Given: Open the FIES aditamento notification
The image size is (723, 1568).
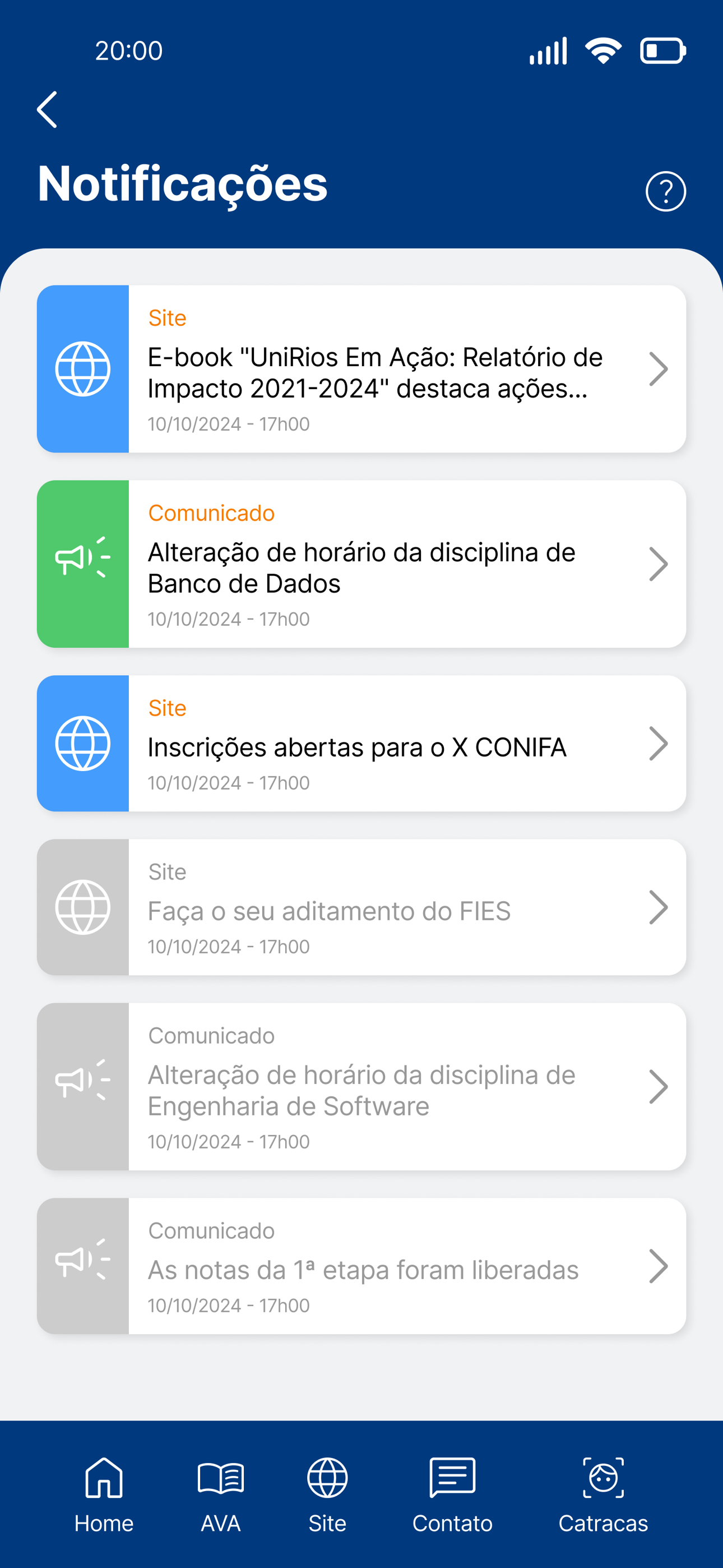Looking at the screenshot, I should click(361, 907).
